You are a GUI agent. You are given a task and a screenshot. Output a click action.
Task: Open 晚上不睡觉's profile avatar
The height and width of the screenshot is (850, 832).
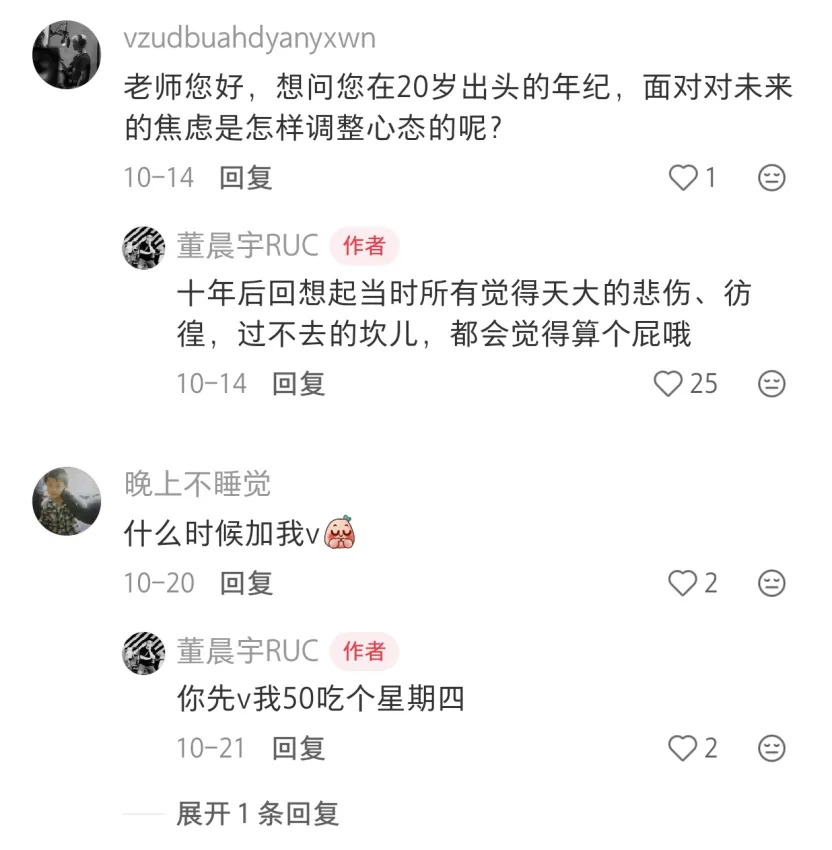tap(67, 501)
